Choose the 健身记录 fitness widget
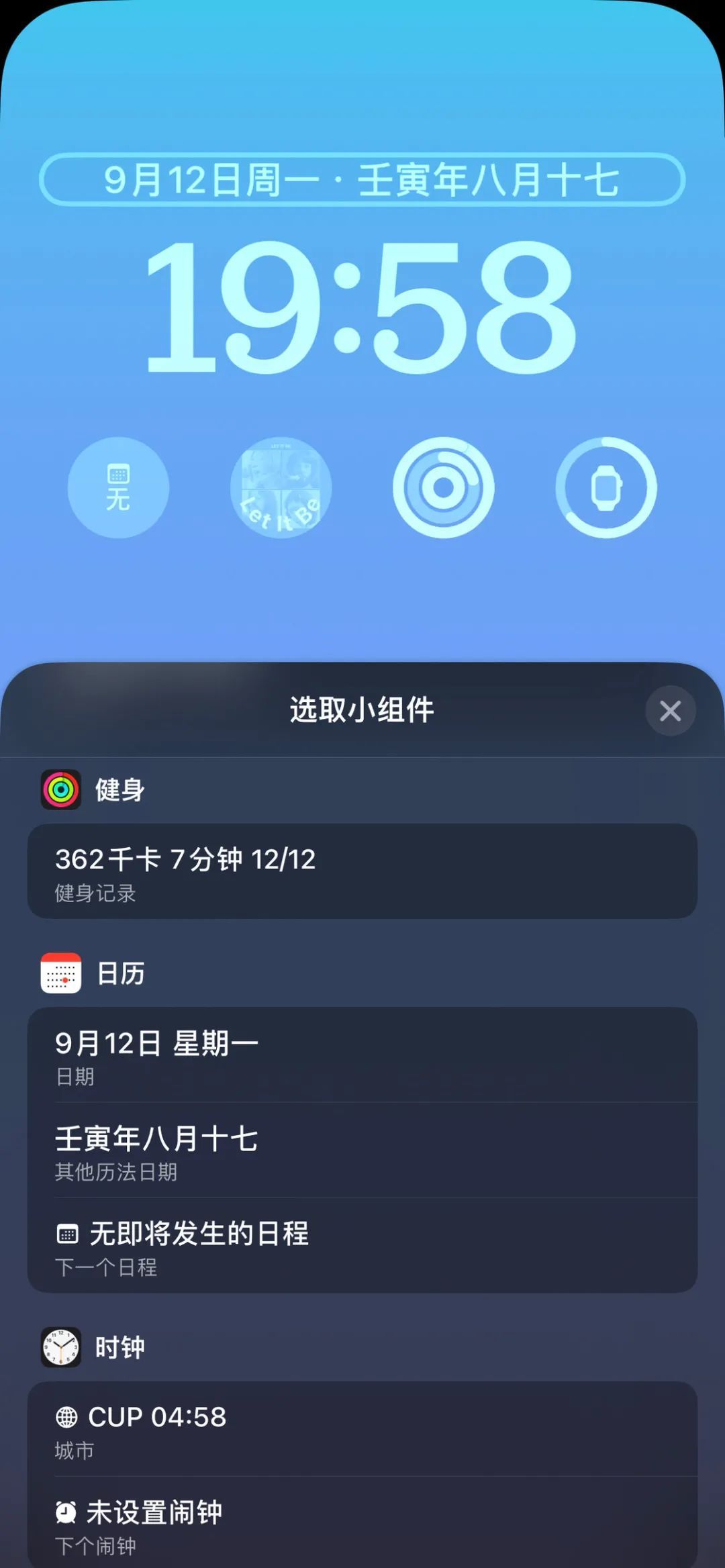Viewport: 725px width, 1568px height. 362,871
